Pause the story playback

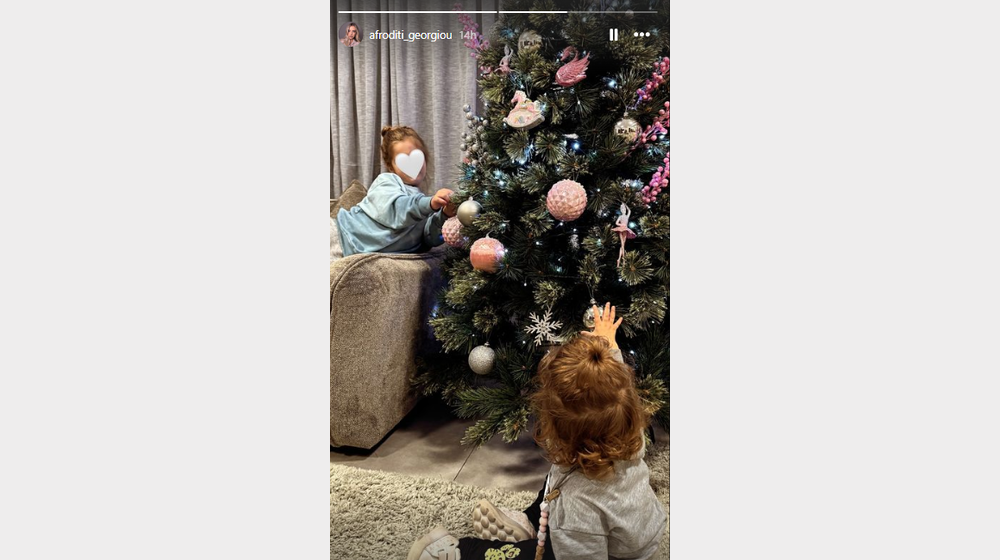pyautogui.click(x=613, y=35)
